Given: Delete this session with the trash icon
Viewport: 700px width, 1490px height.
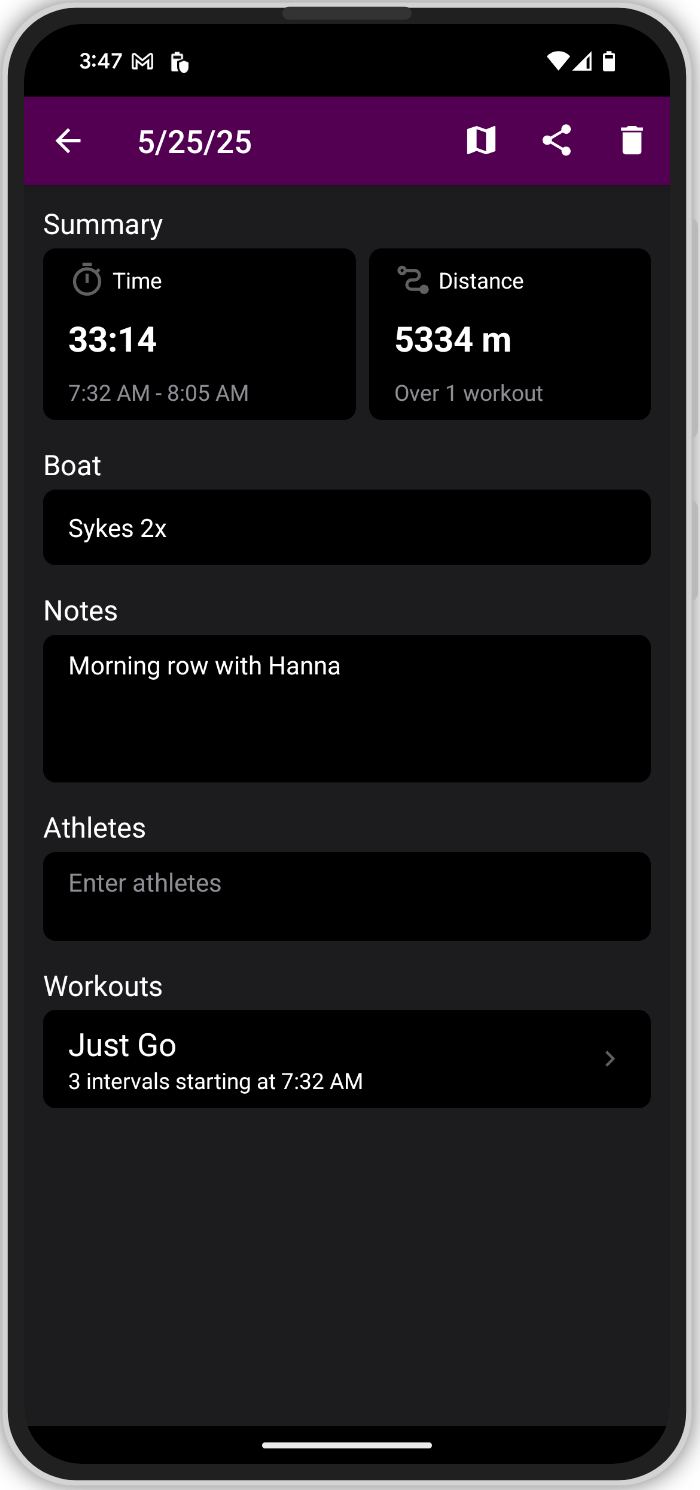Looking at the screenshot, I should coord(631,141).
